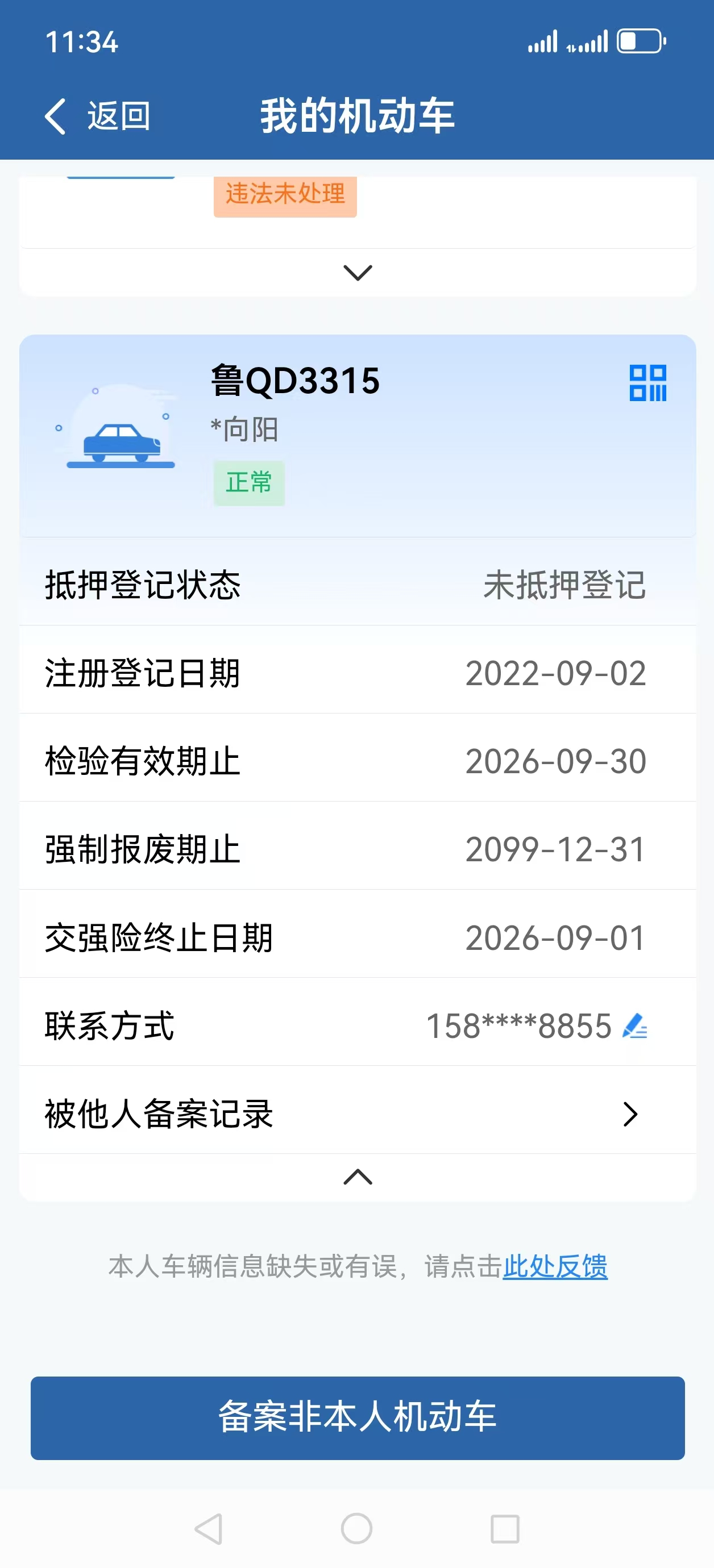Show recent apps from navigation bar
714x1568 pixels.
click(505, 1528)
